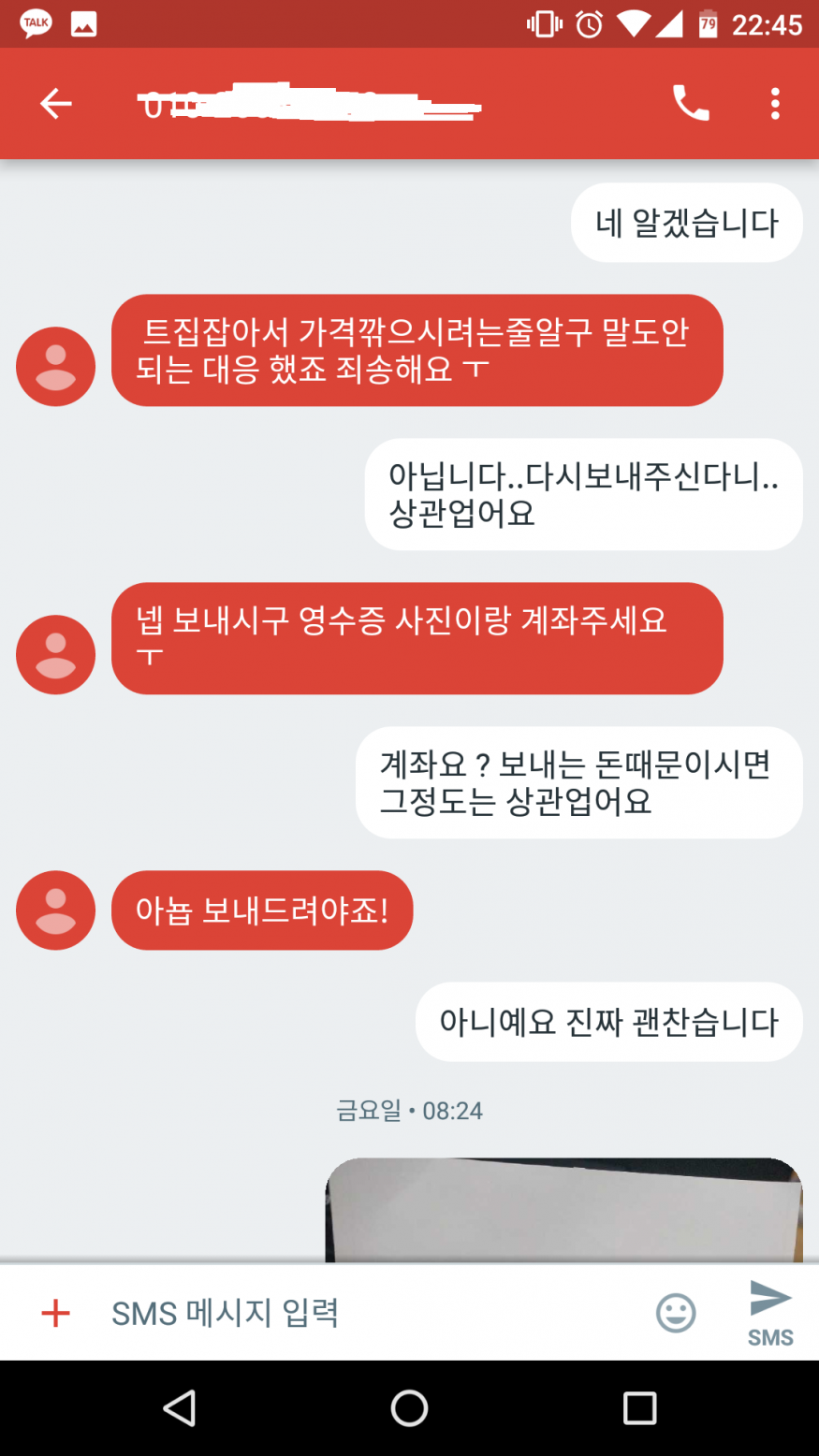Open sender avatar beside 아뇹 보내드려야죠!
Image resolution: width=819 pixels, height=1456 pixels.
(x=56, y=910)
